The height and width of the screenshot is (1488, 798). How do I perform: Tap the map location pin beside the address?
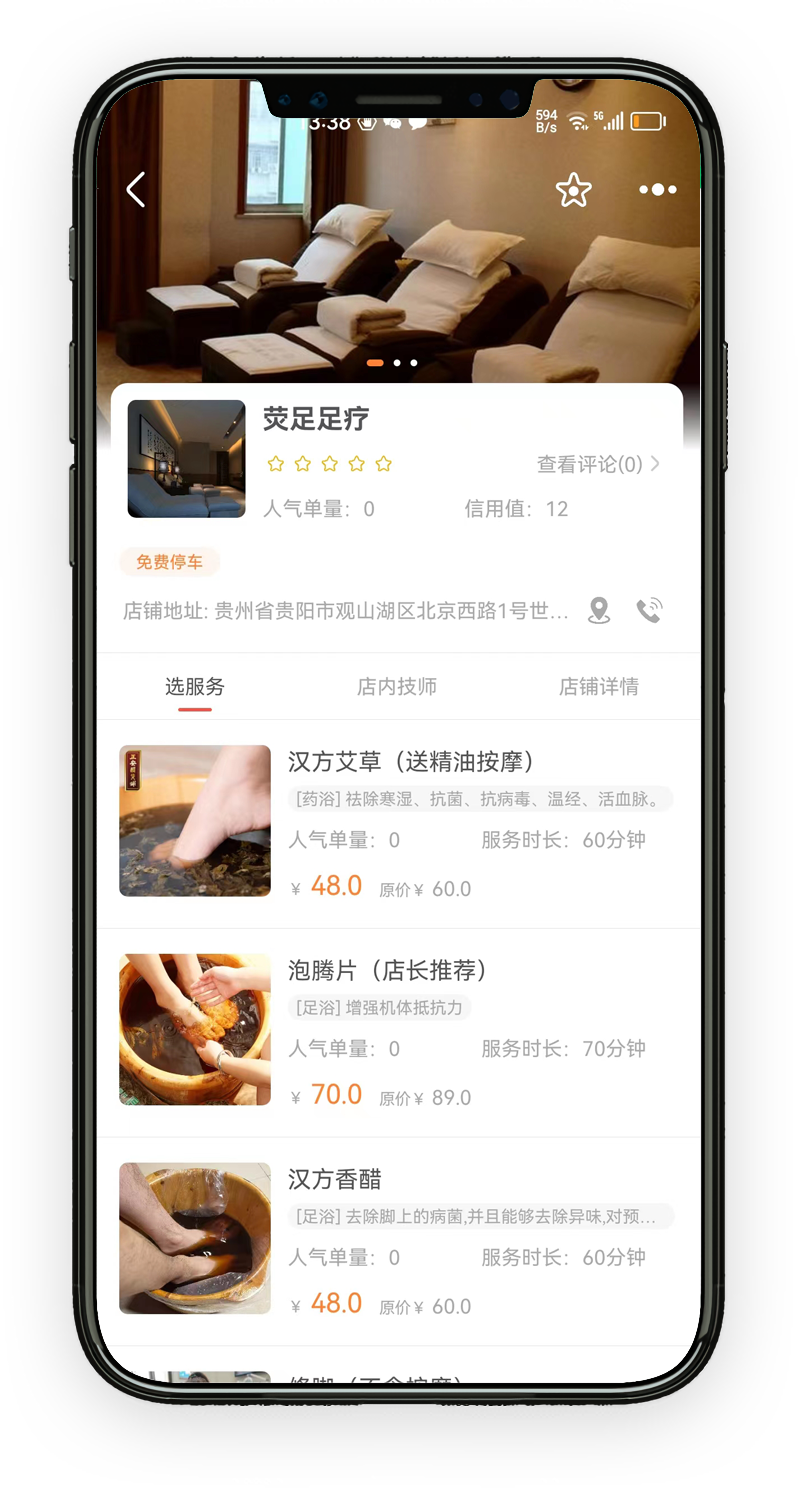pyautogui.click(x=598, y=610)
